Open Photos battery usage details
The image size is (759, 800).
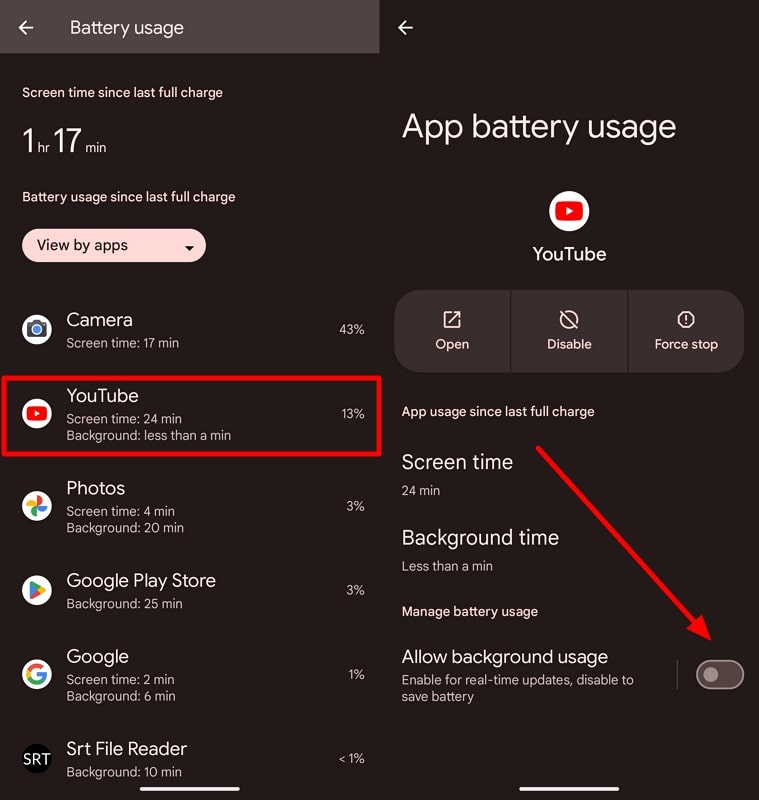190,506
